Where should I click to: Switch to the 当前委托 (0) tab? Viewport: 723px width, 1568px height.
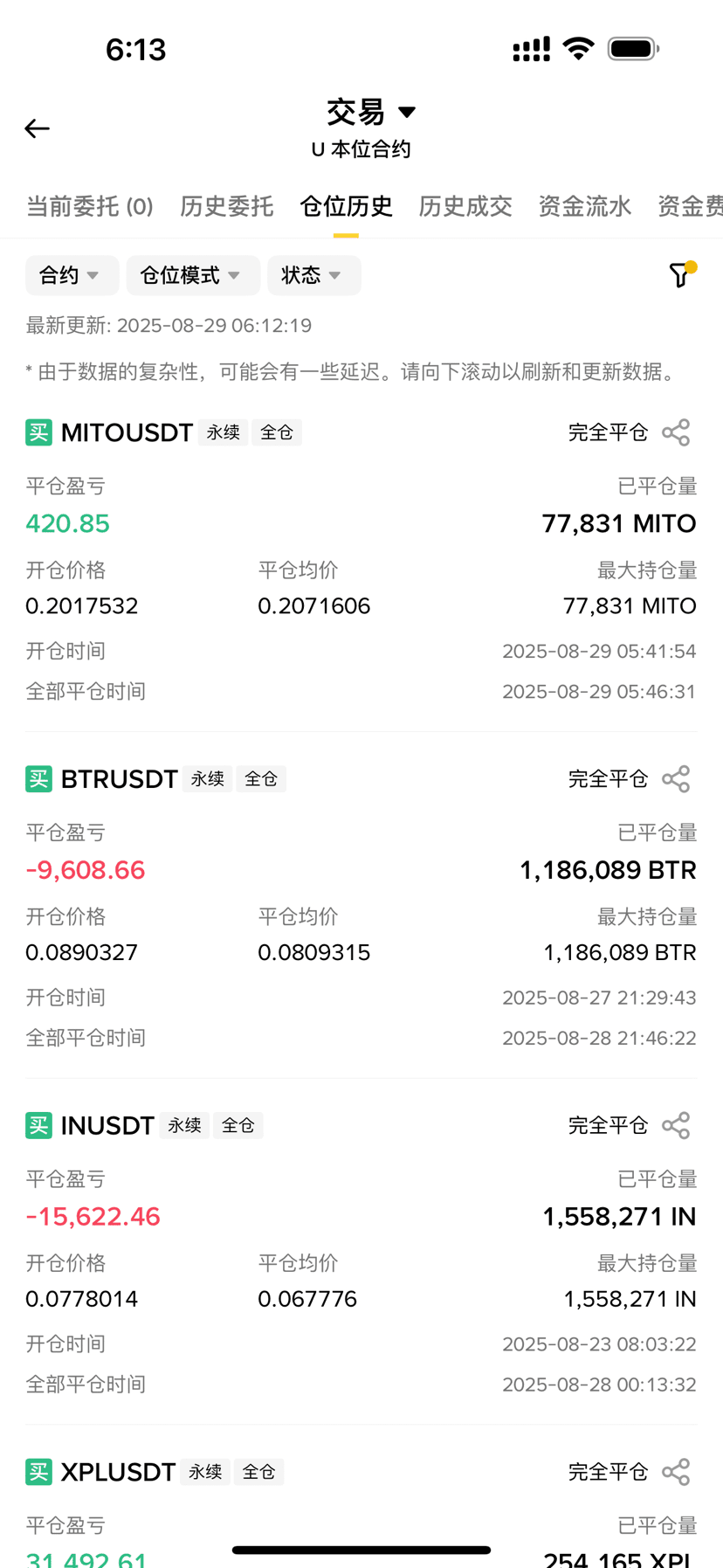pos(90,206)
